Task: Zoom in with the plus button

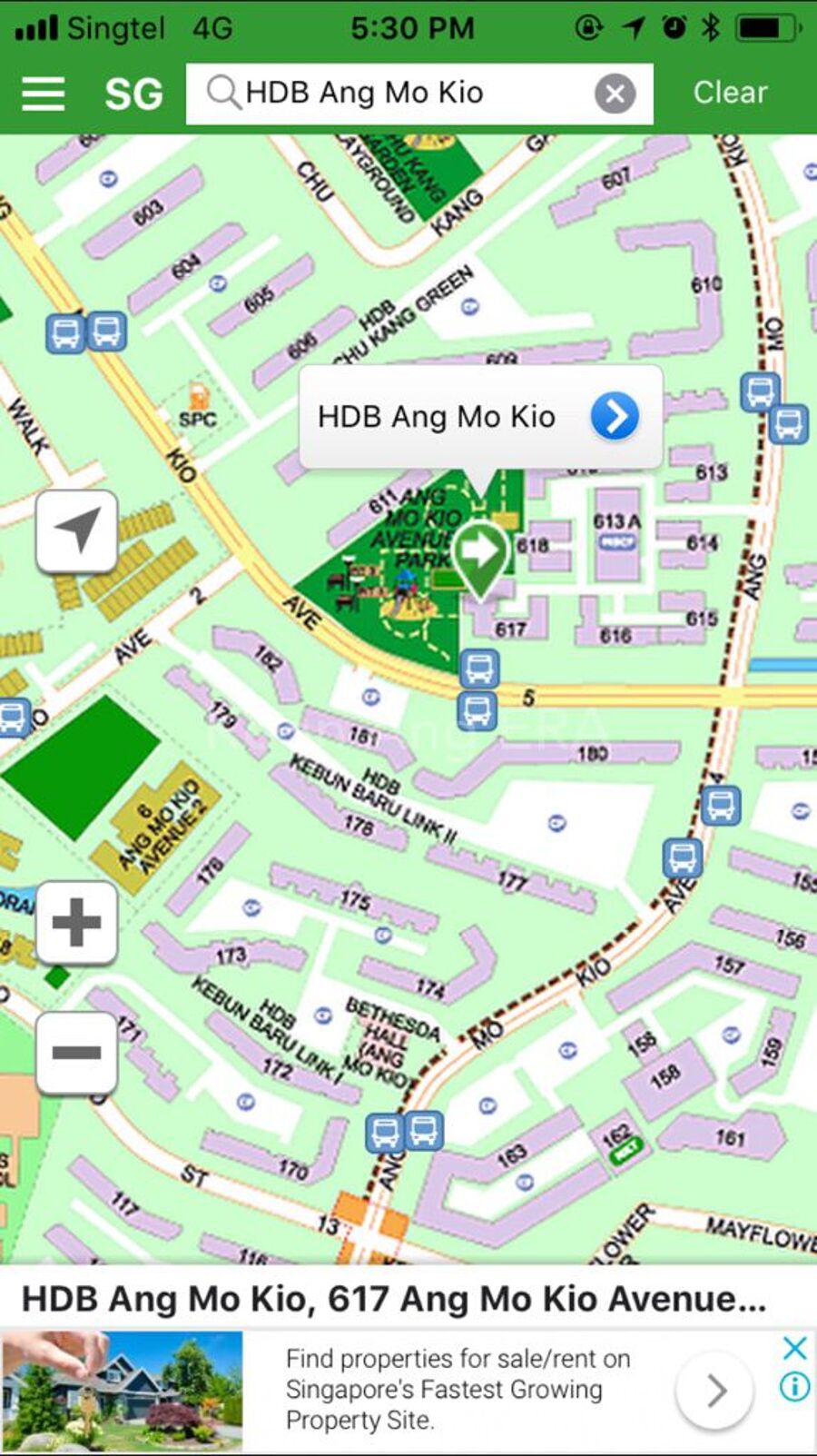Action: click(x=77, y=923)
